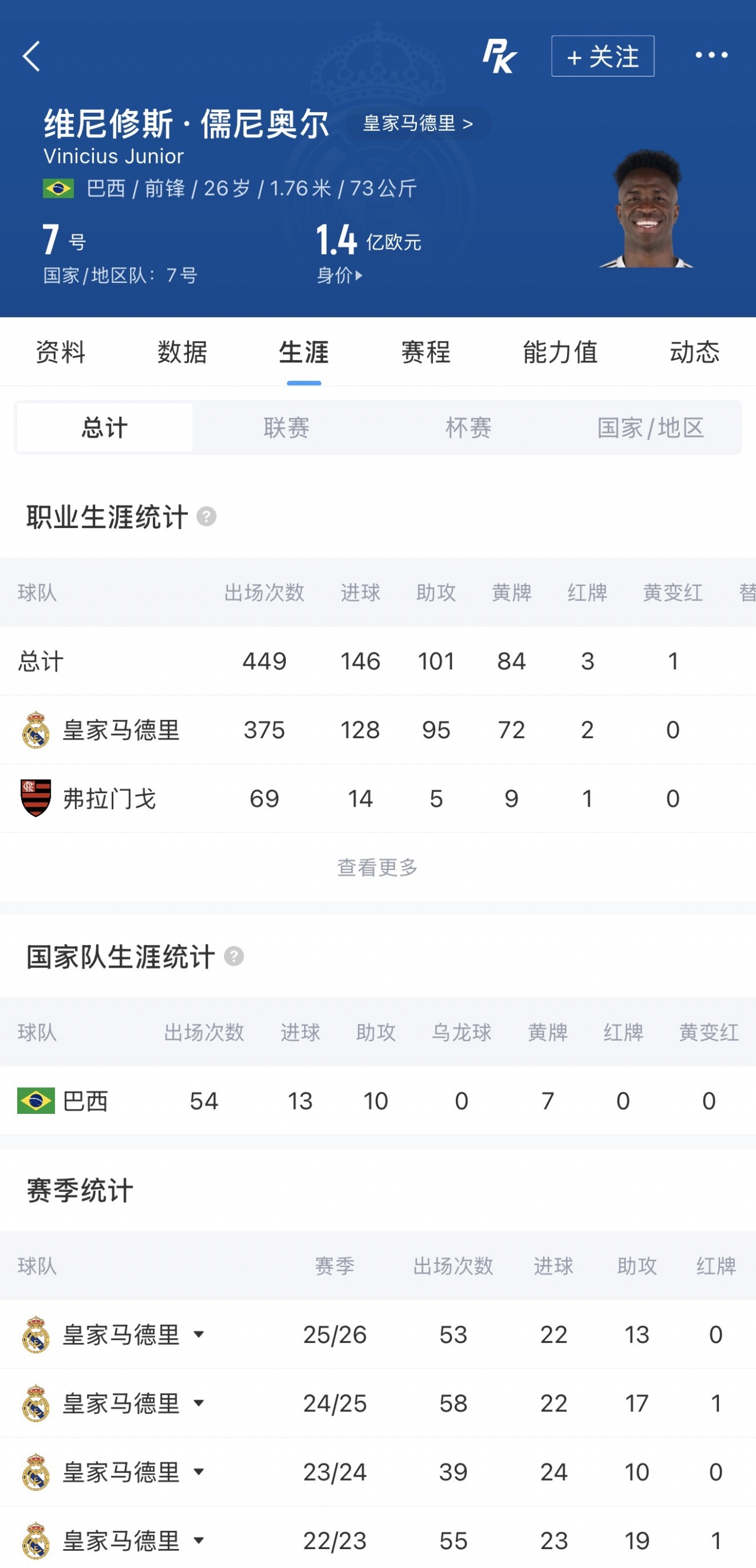Switch to the 动态 tab

pos(695,352)
